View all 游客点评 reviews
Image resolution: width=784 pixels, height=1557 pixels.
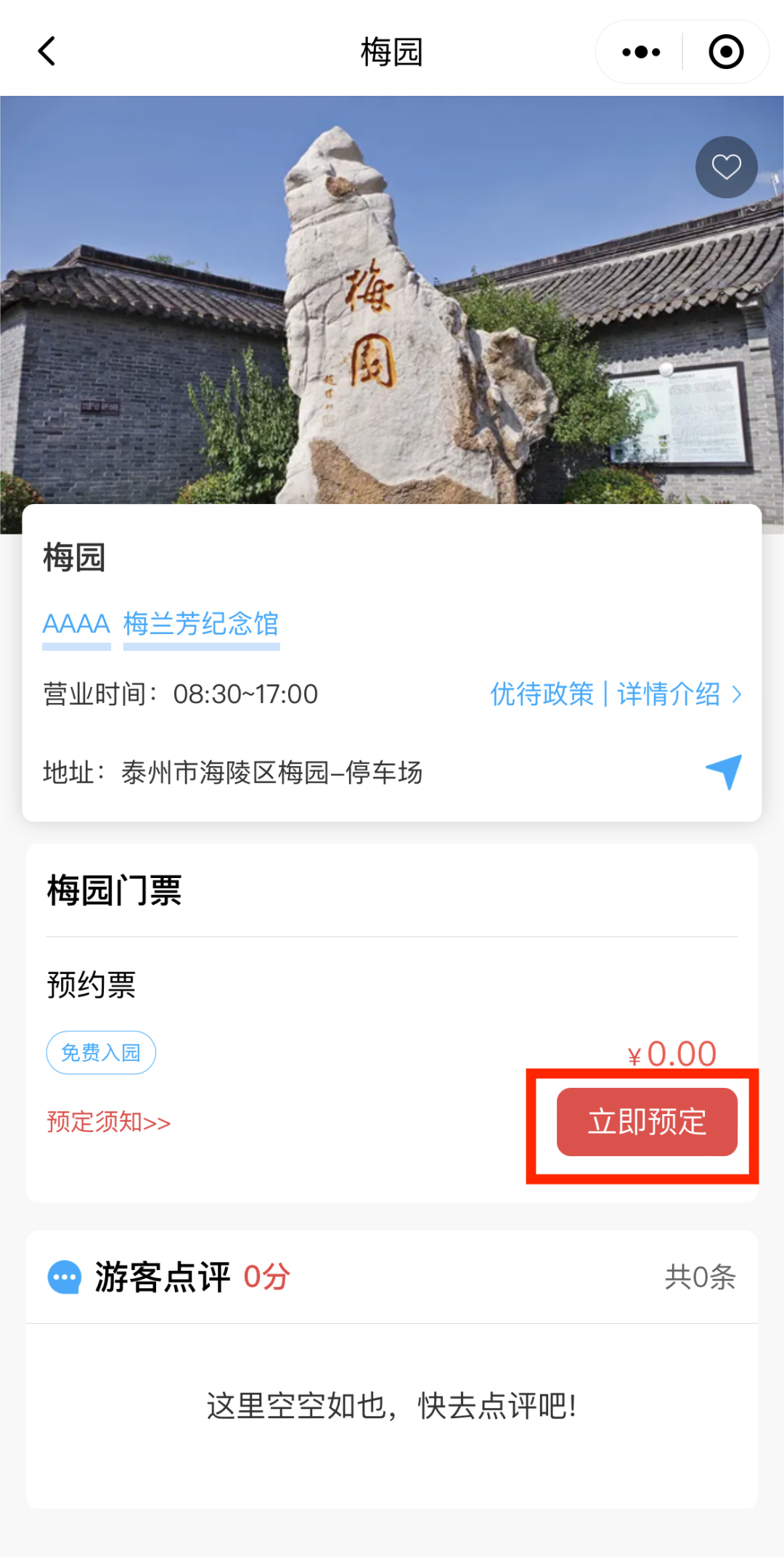pyautogui.click(x=700, y=1277)
